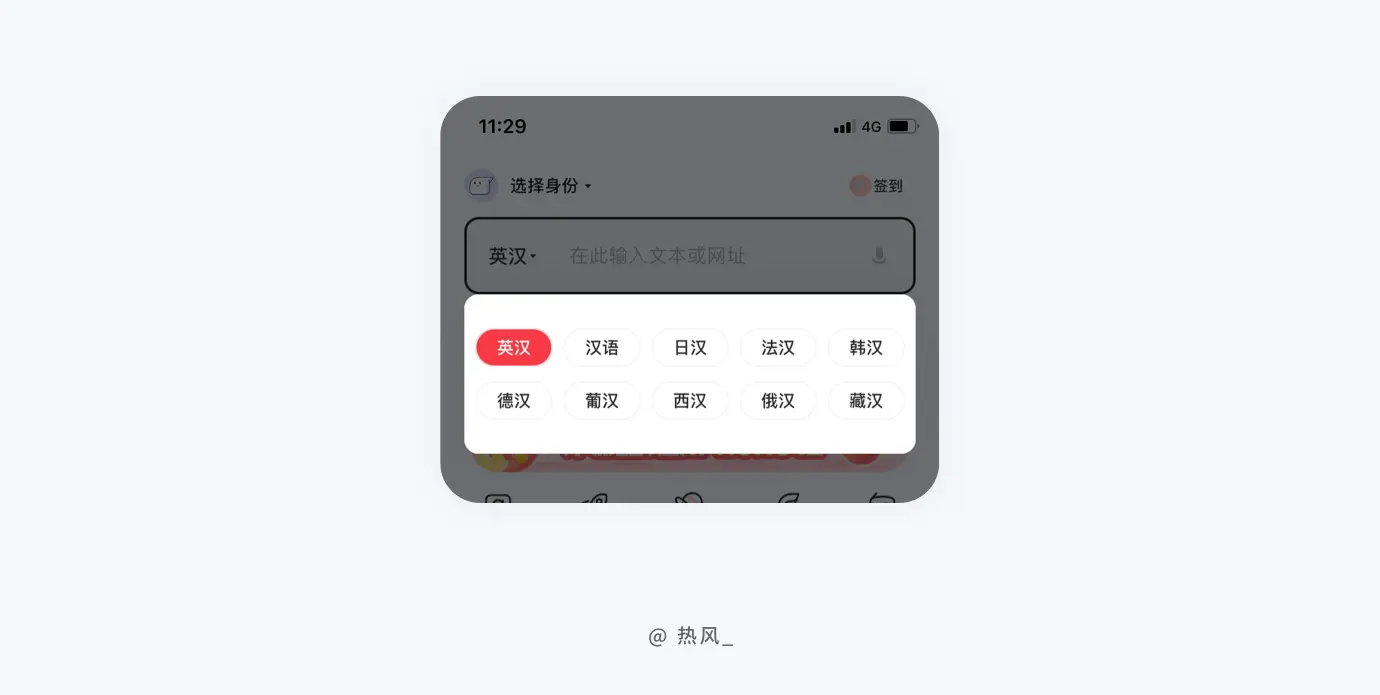This screenshot has width=1380, height=695.
Task: Tap the 西汉 option
Action: click(x=690, y=401)
